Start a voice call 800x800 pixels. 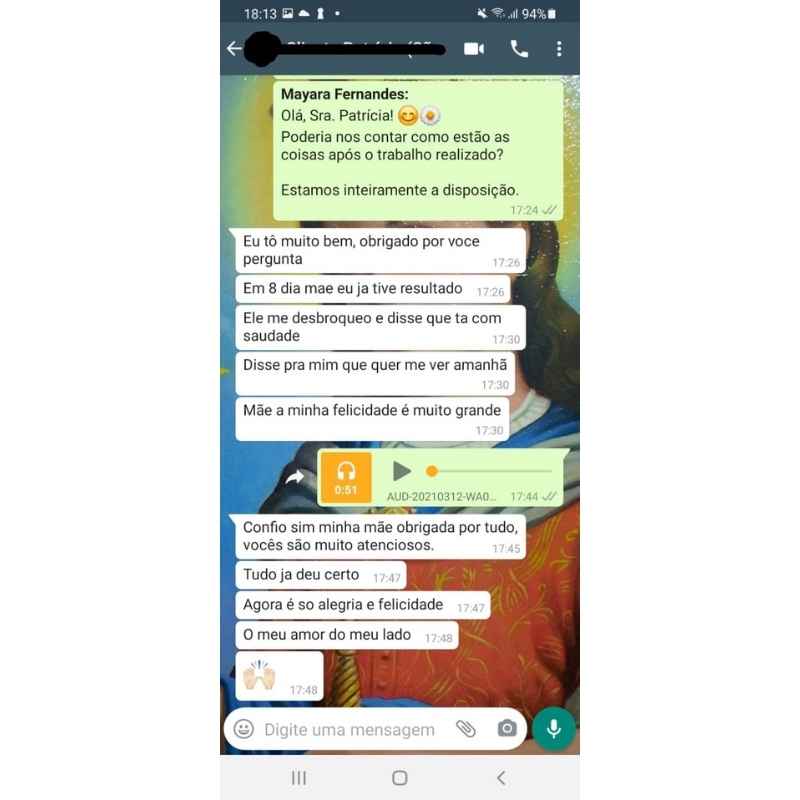coord(519,48)
